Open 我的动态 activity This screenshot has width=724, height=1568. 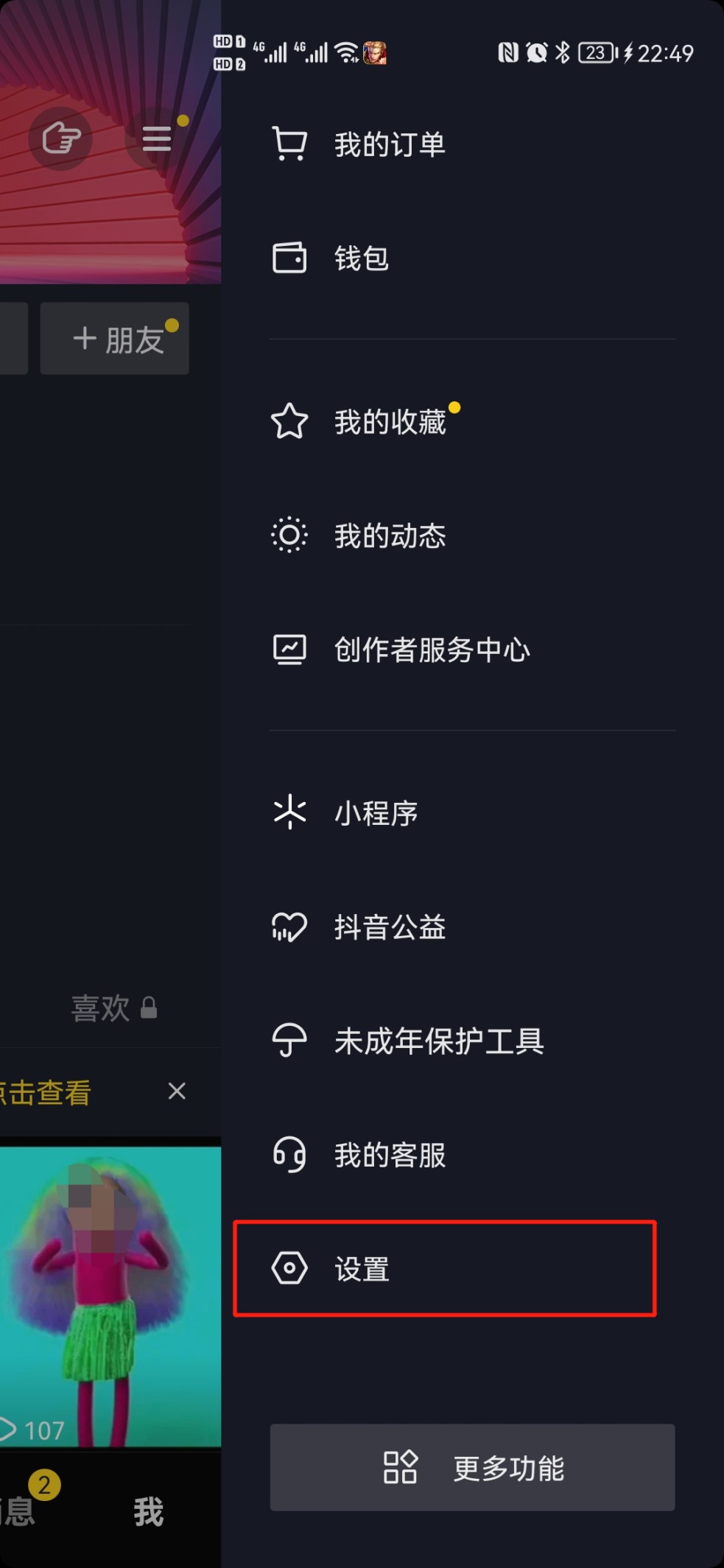tap(472, 535)
